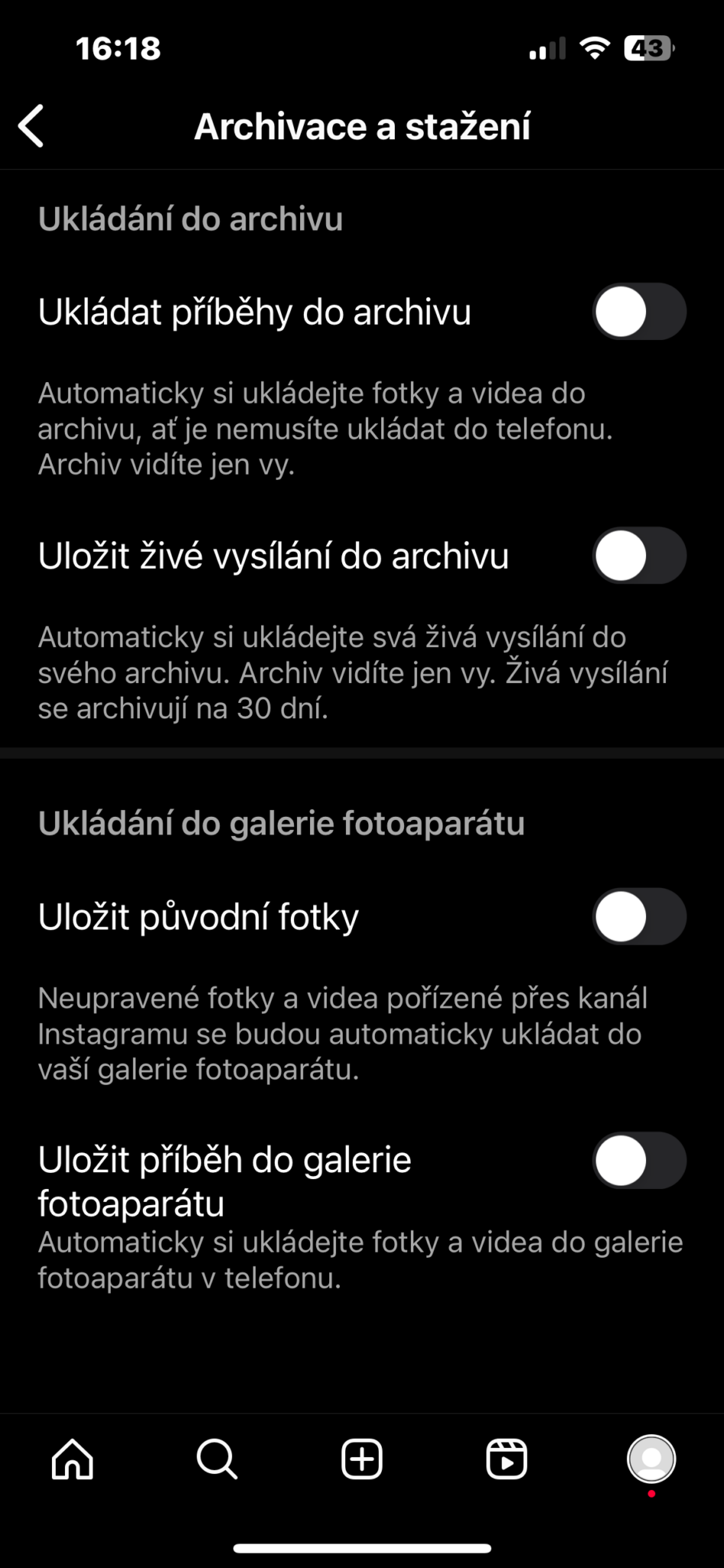Tap the battery indicator showing 43
The height and width of the screenshot is (1568, 724).
tap(650, 48)
